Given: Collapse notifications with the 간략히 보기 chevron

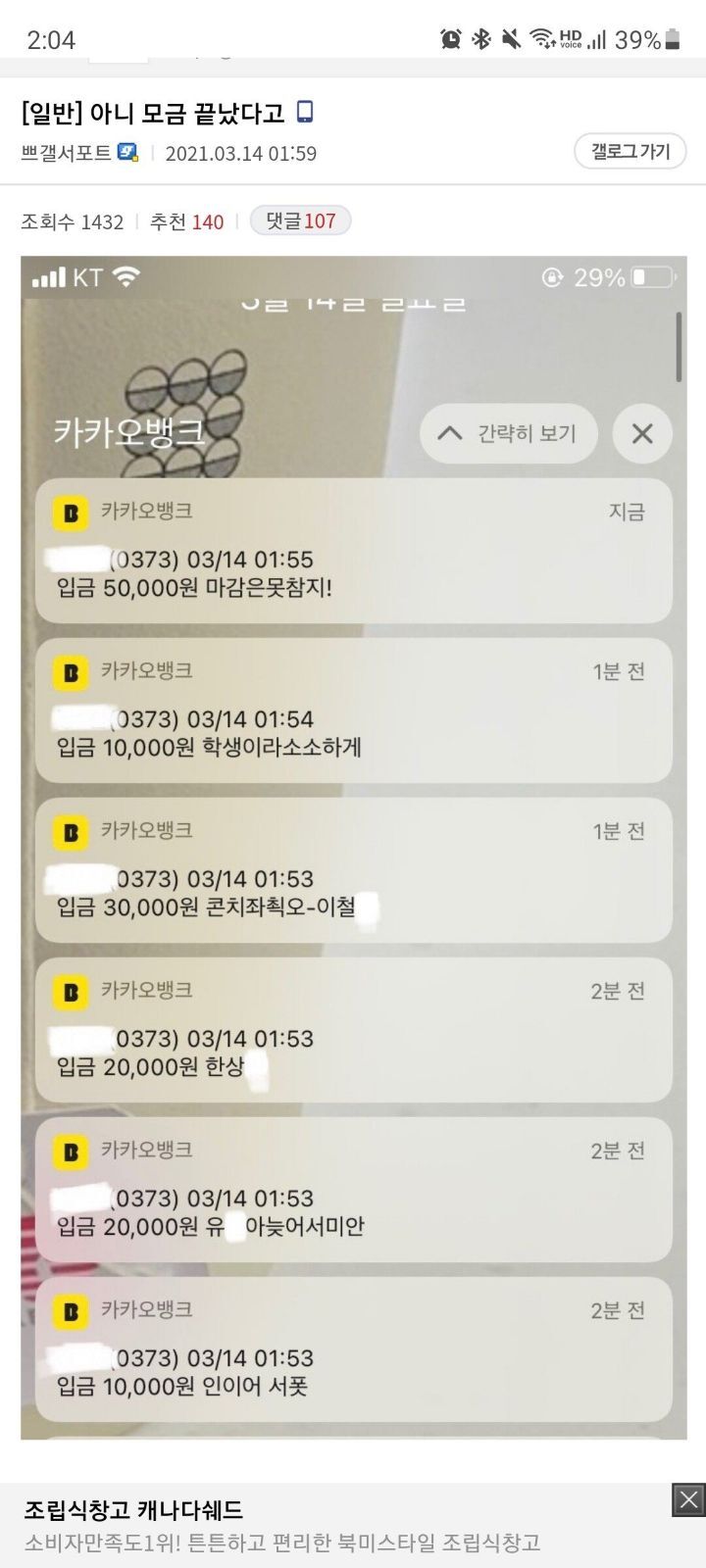Looking at the screenshot, I should pos(450,433).
